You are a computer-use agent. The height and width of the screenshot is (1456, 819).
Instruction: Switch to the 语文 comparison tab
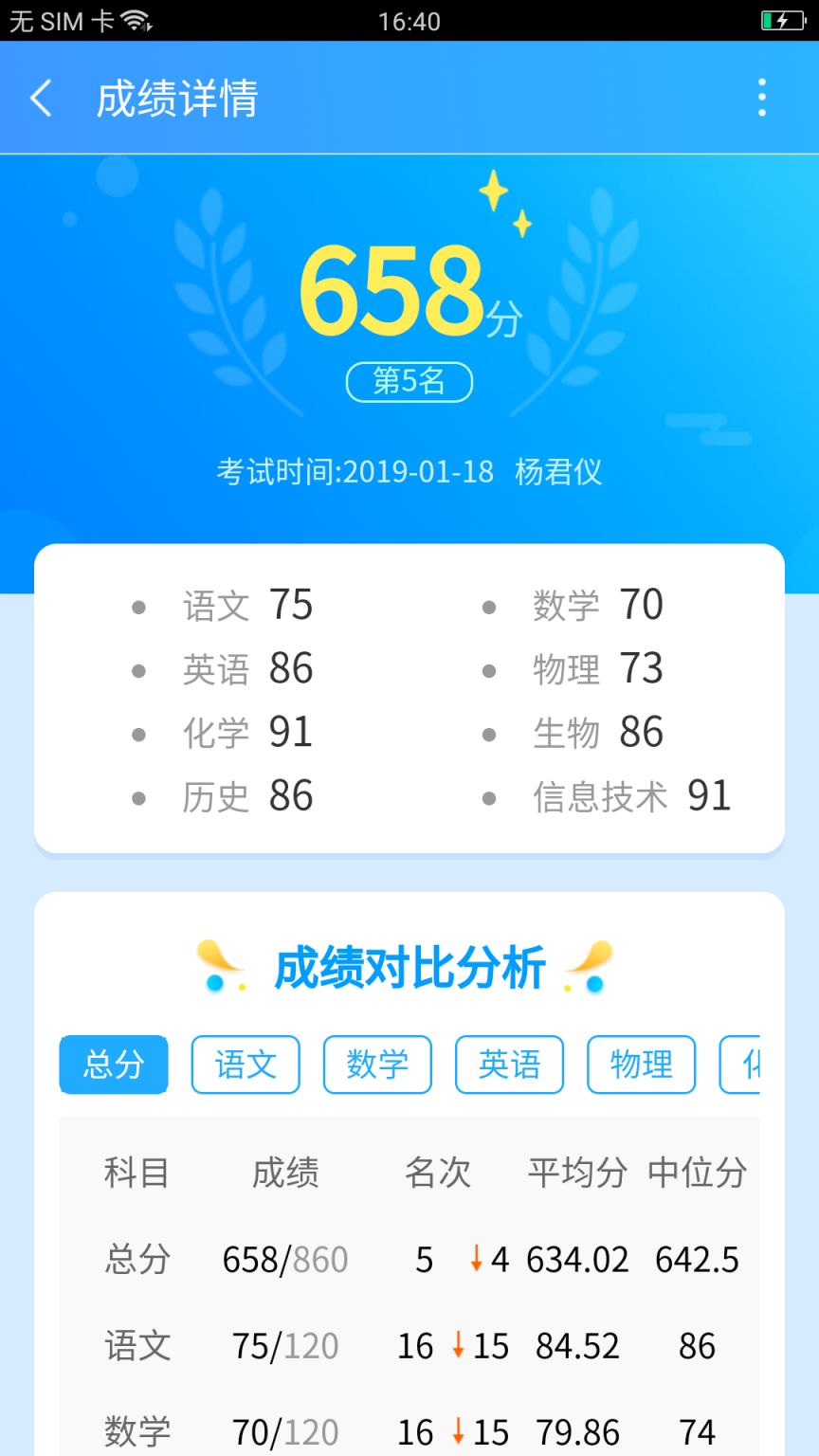(x=245, y=1065)
